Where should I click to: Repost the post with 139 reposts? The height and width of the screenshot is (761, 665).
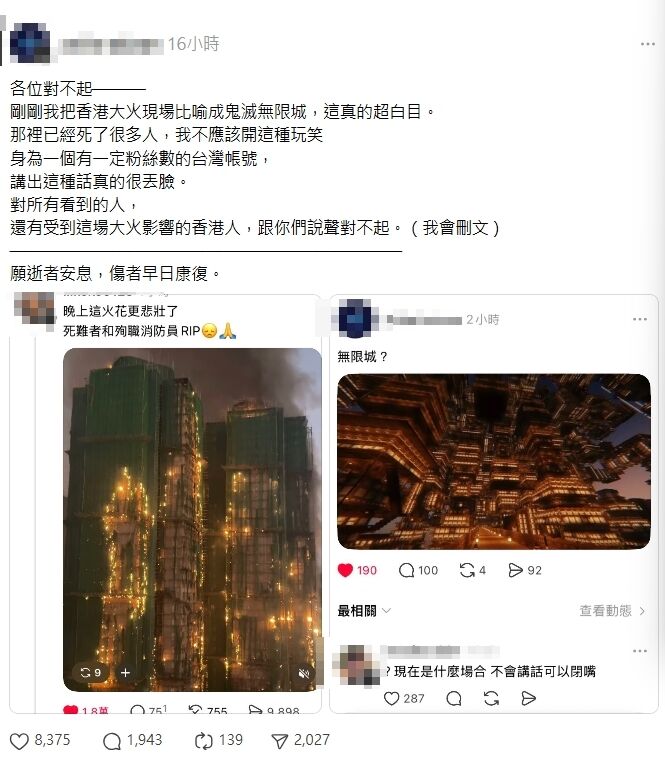(204, 741)
